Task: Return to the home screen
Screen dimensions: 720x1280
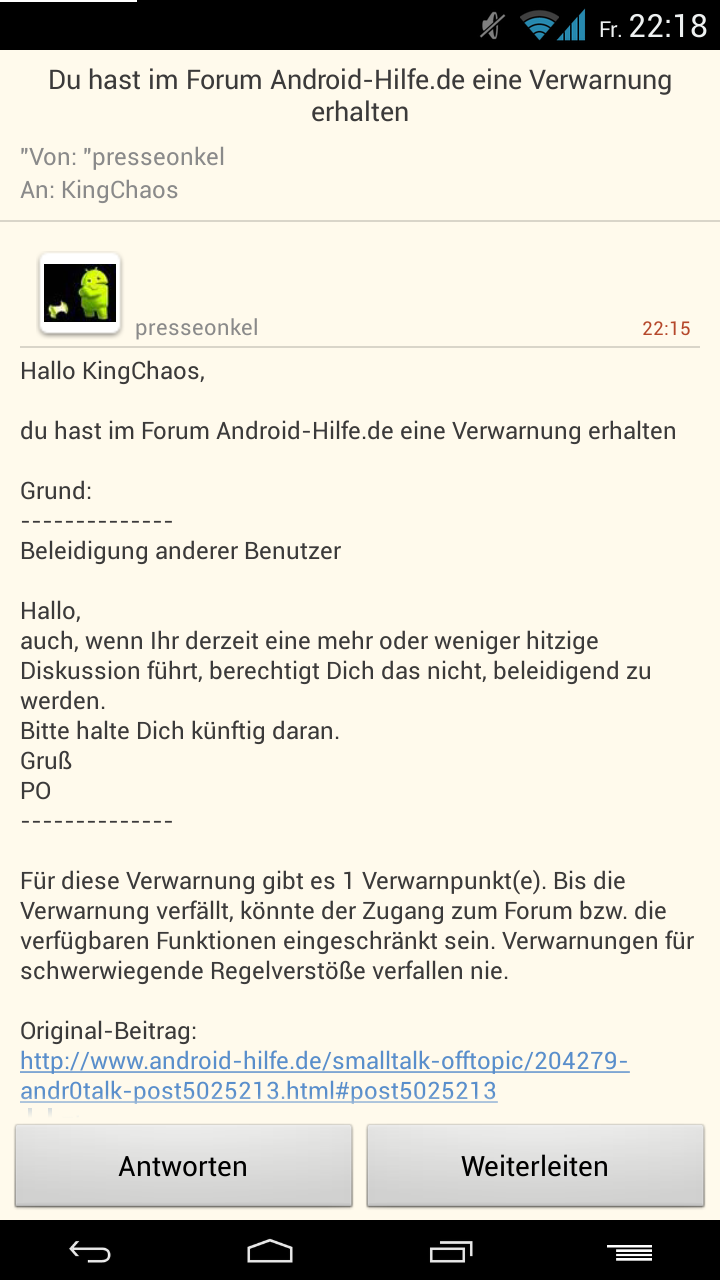Action: tap(270, 1251)
